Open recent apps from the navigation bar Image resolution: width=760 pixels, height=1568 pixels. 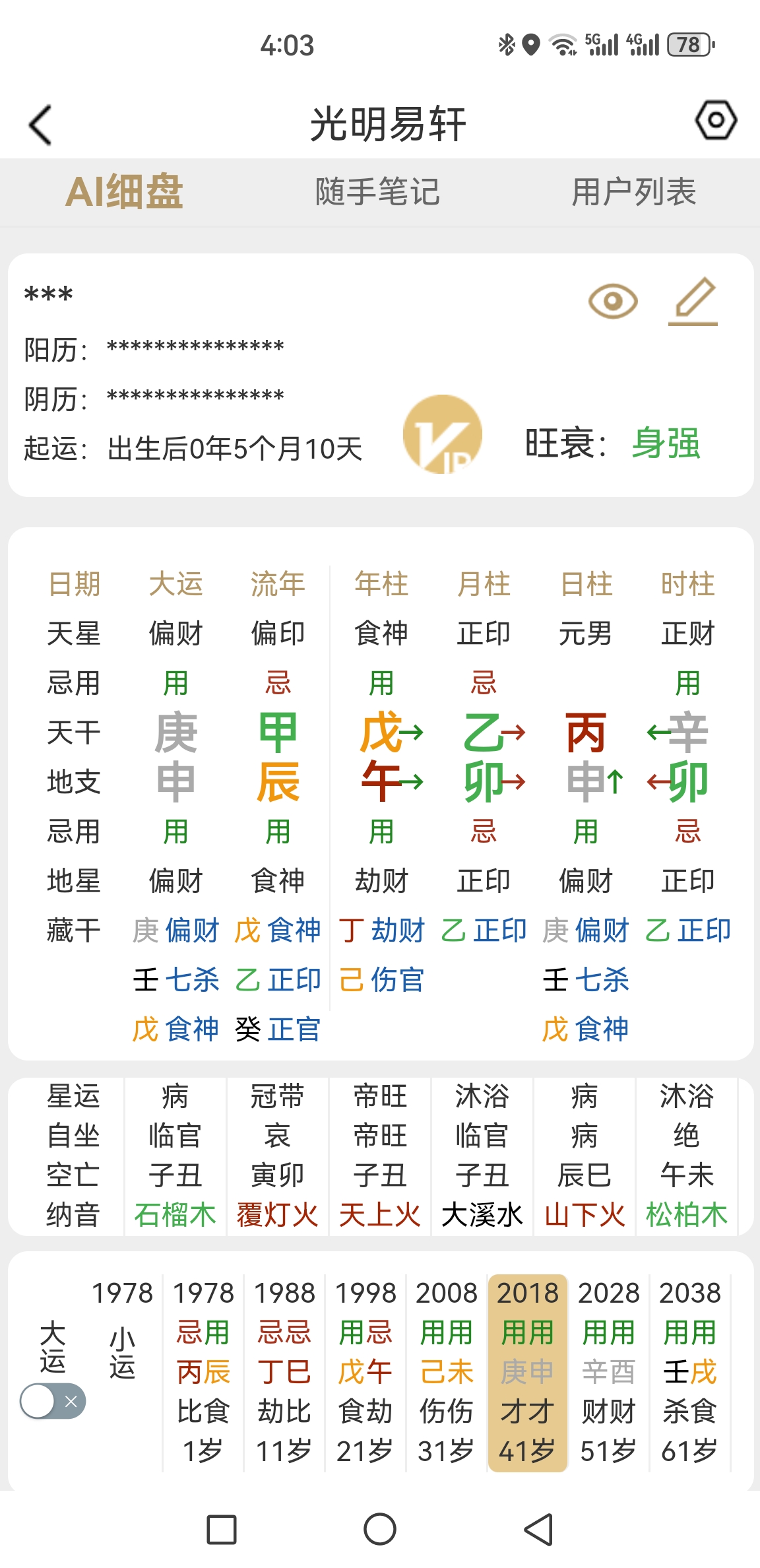pyautogui.click(x=222, y=1529)
